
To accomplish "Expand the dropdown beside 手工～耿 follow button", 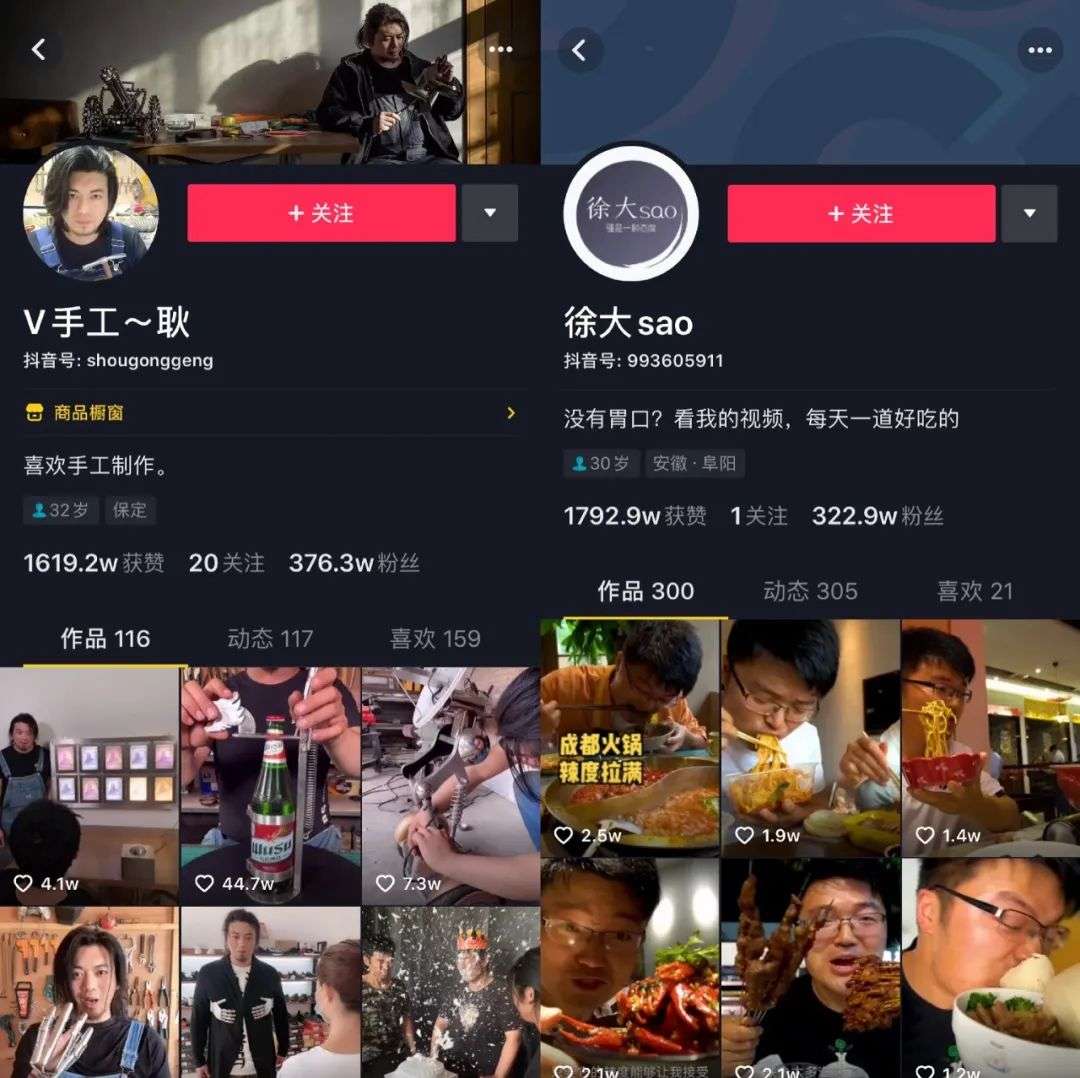I will click(x=490, y=213).
